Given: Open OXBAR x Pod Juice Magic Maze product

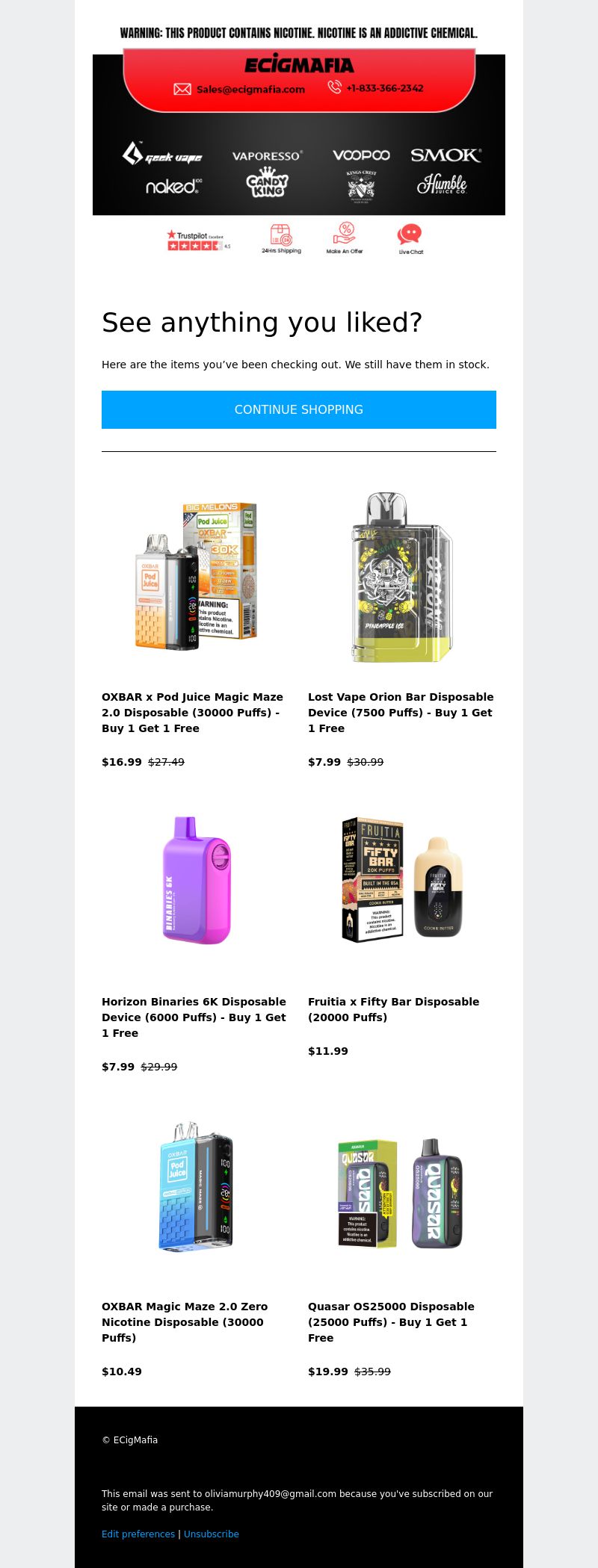Looking at the screenshot, I should pyautogui.click(x=192, y=712).
